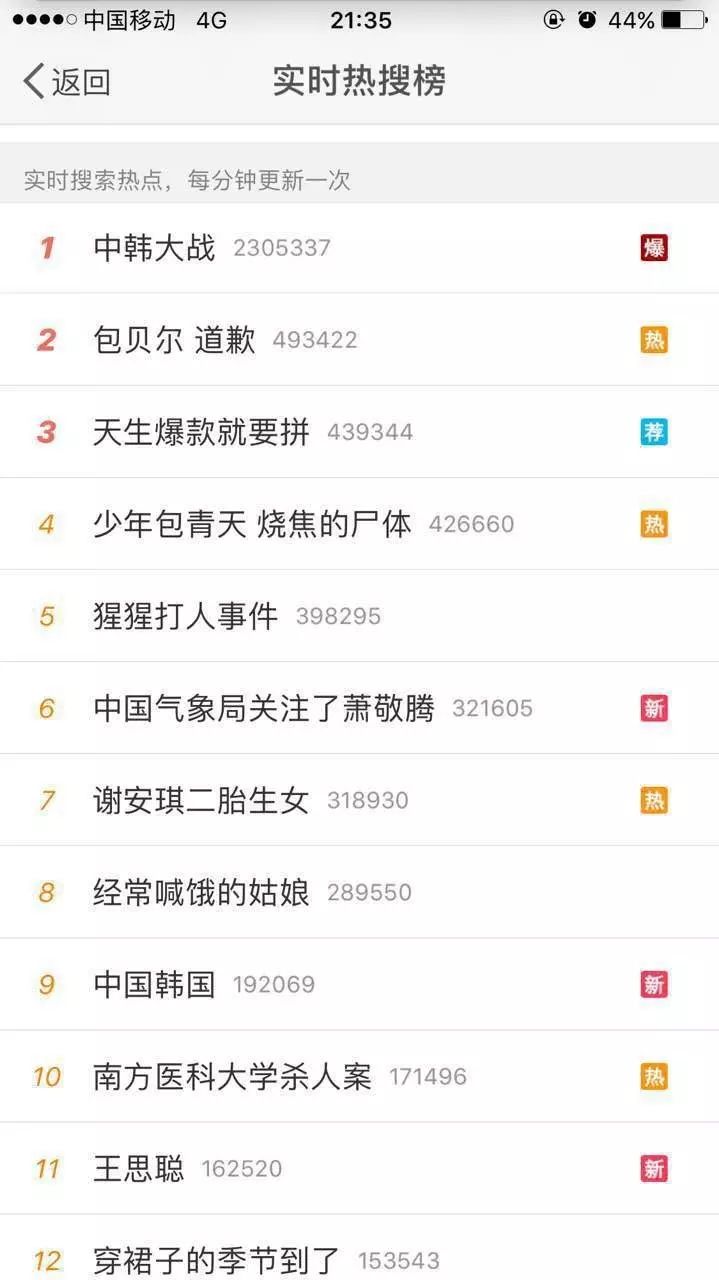View the 王思聪 trending topic
719x1280 pixels.
tap(359, 1168)
